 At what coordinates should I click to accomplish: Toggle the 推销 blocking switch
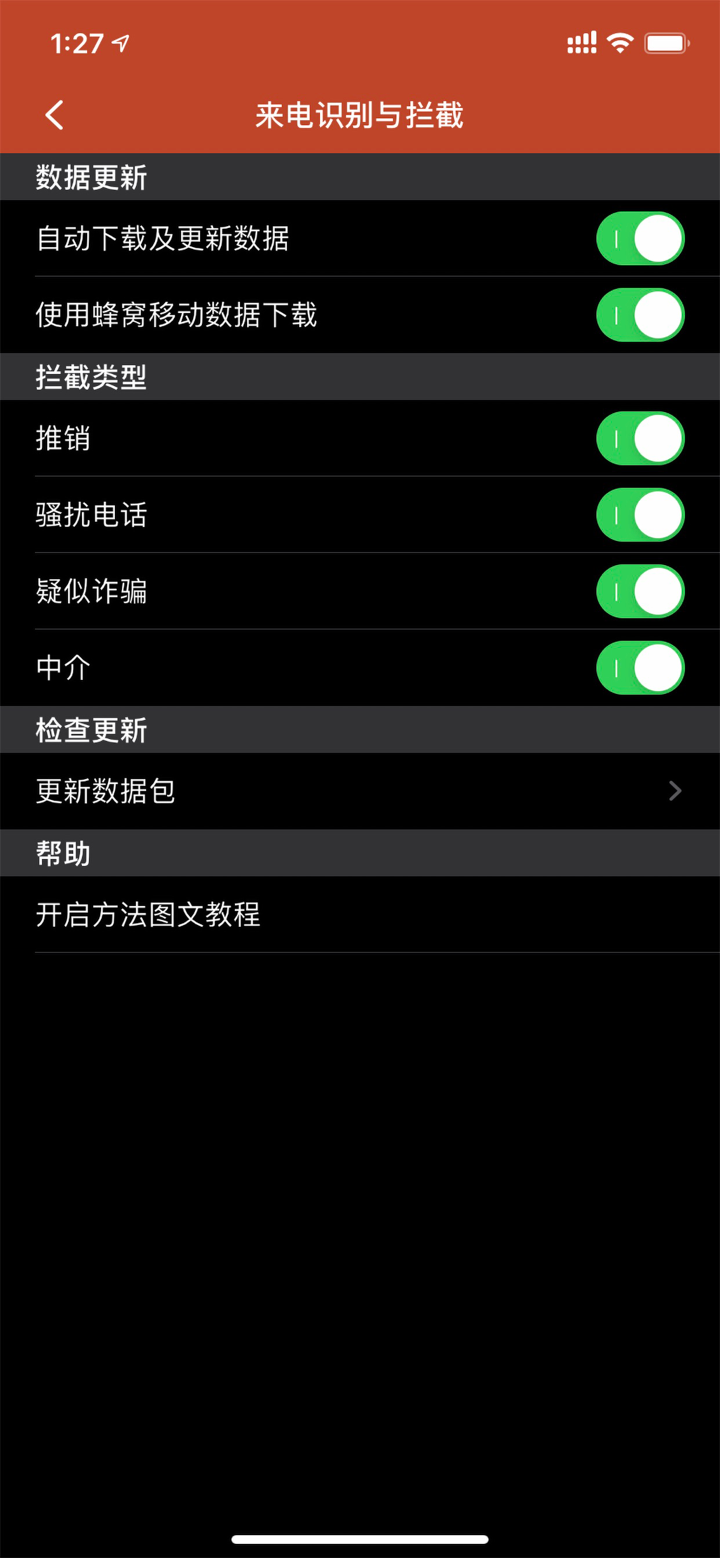point(640,438)
